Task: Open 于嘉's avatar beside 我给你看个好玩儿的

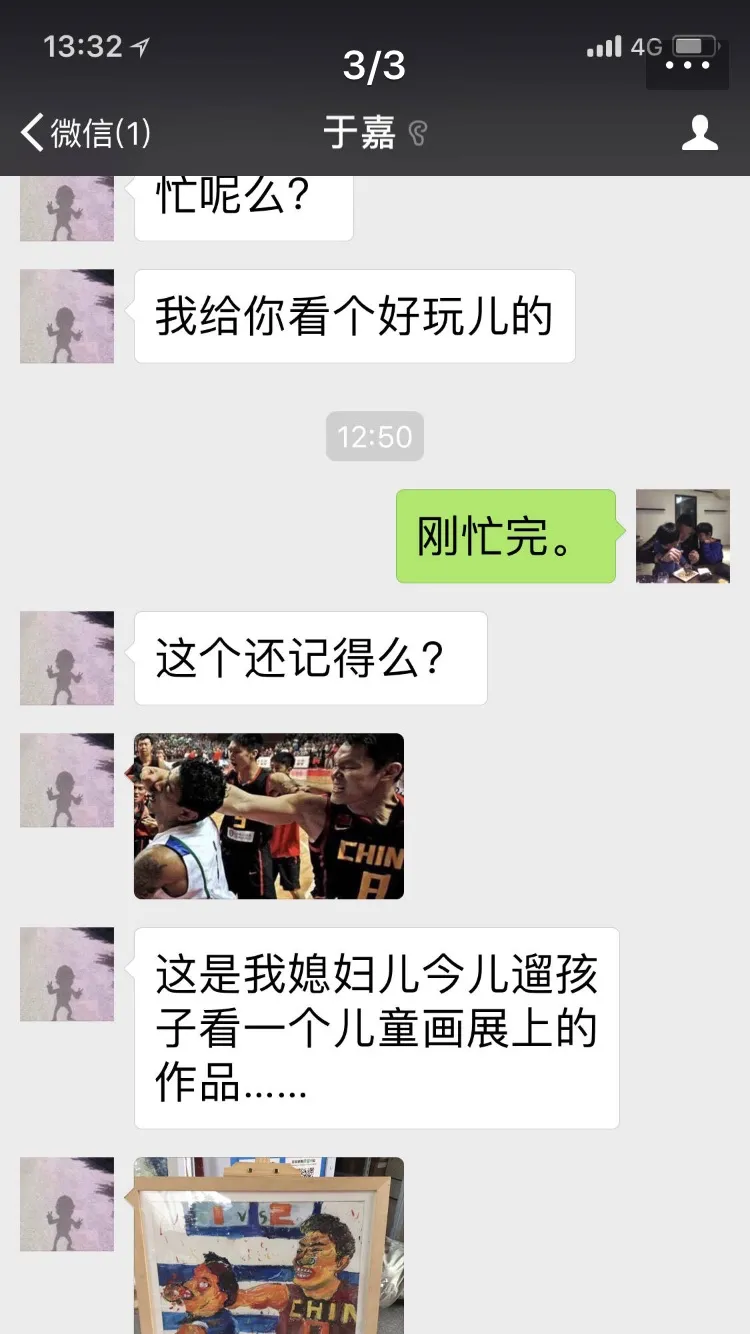Action: 67,316
